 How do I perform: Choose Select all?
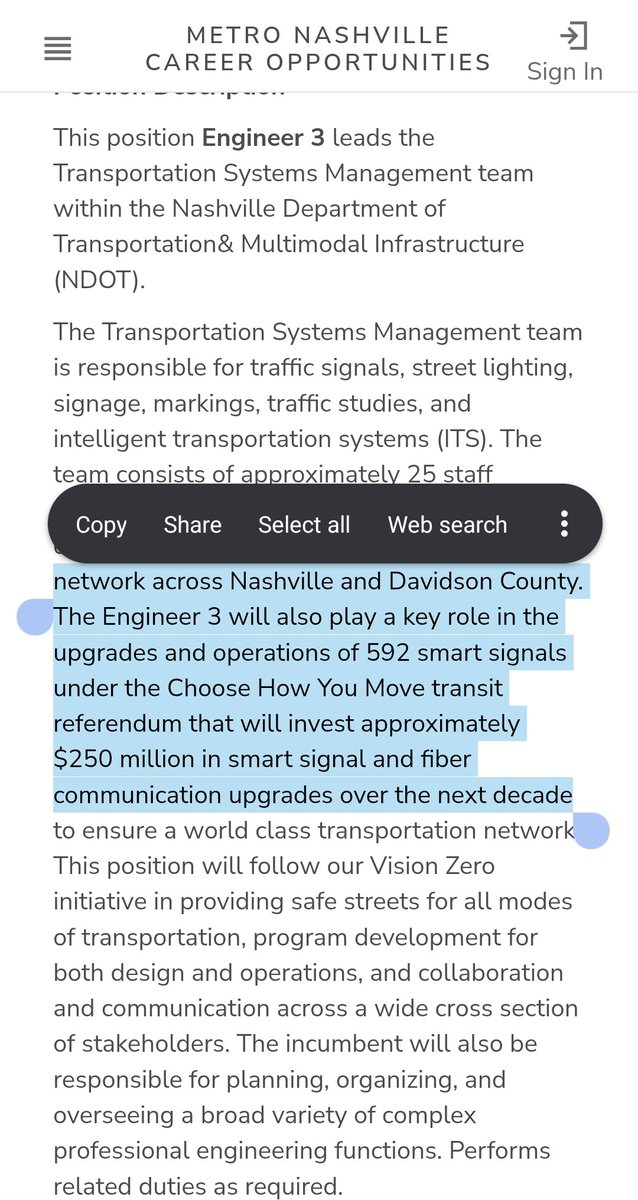304,525
